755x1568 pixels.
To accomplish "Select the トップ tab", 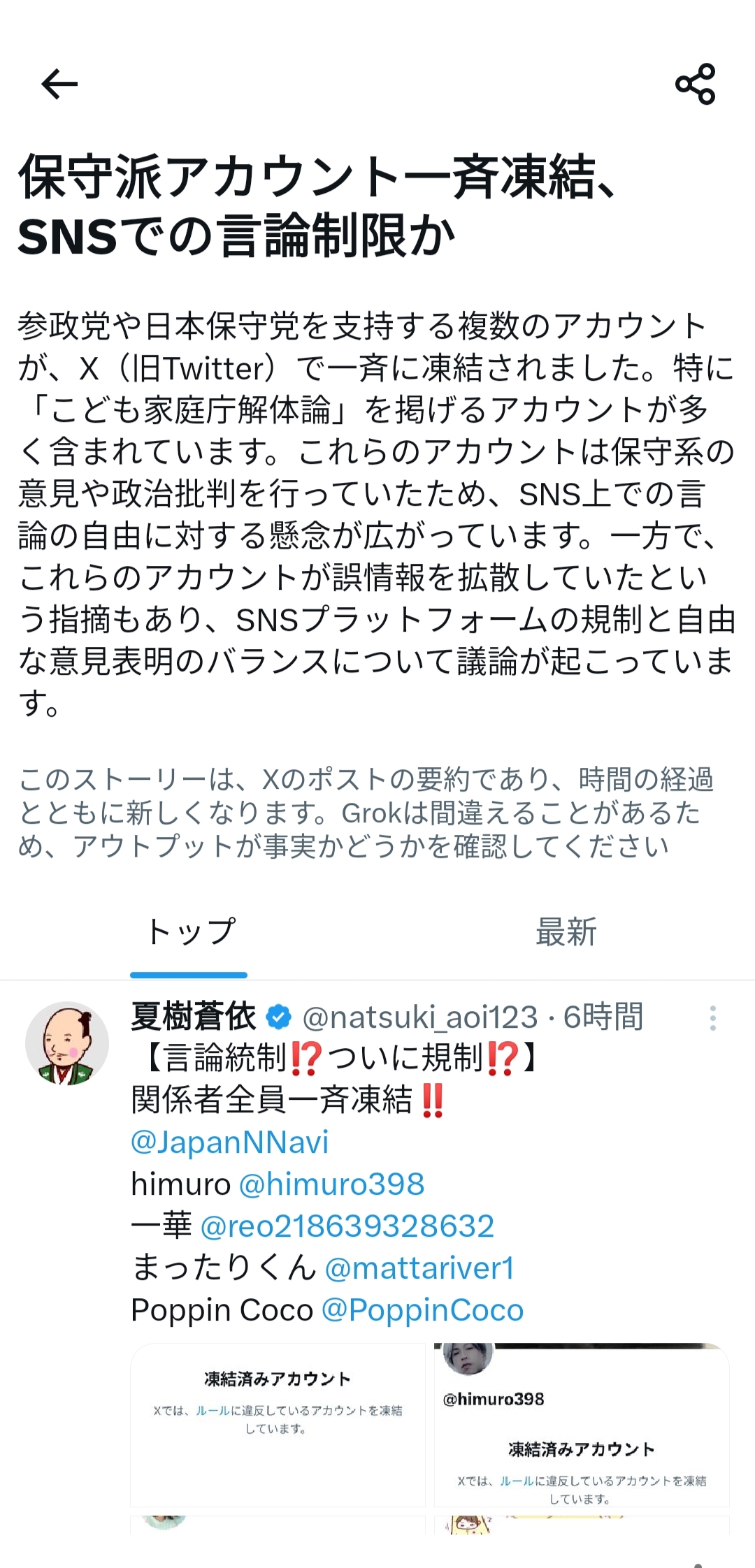I will (x=189, y=932).
